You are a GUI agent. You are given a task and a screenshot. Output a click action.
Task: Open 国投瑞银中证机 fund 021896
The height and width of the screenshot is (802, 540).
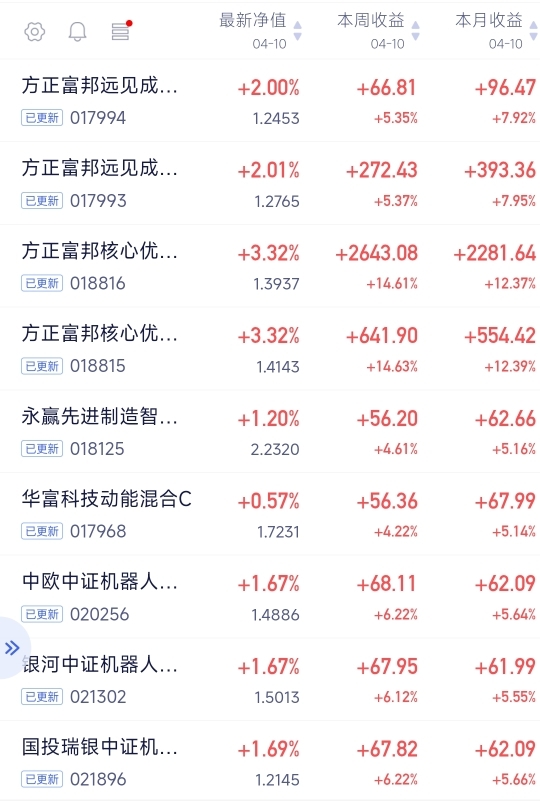(x=270, y=762)
